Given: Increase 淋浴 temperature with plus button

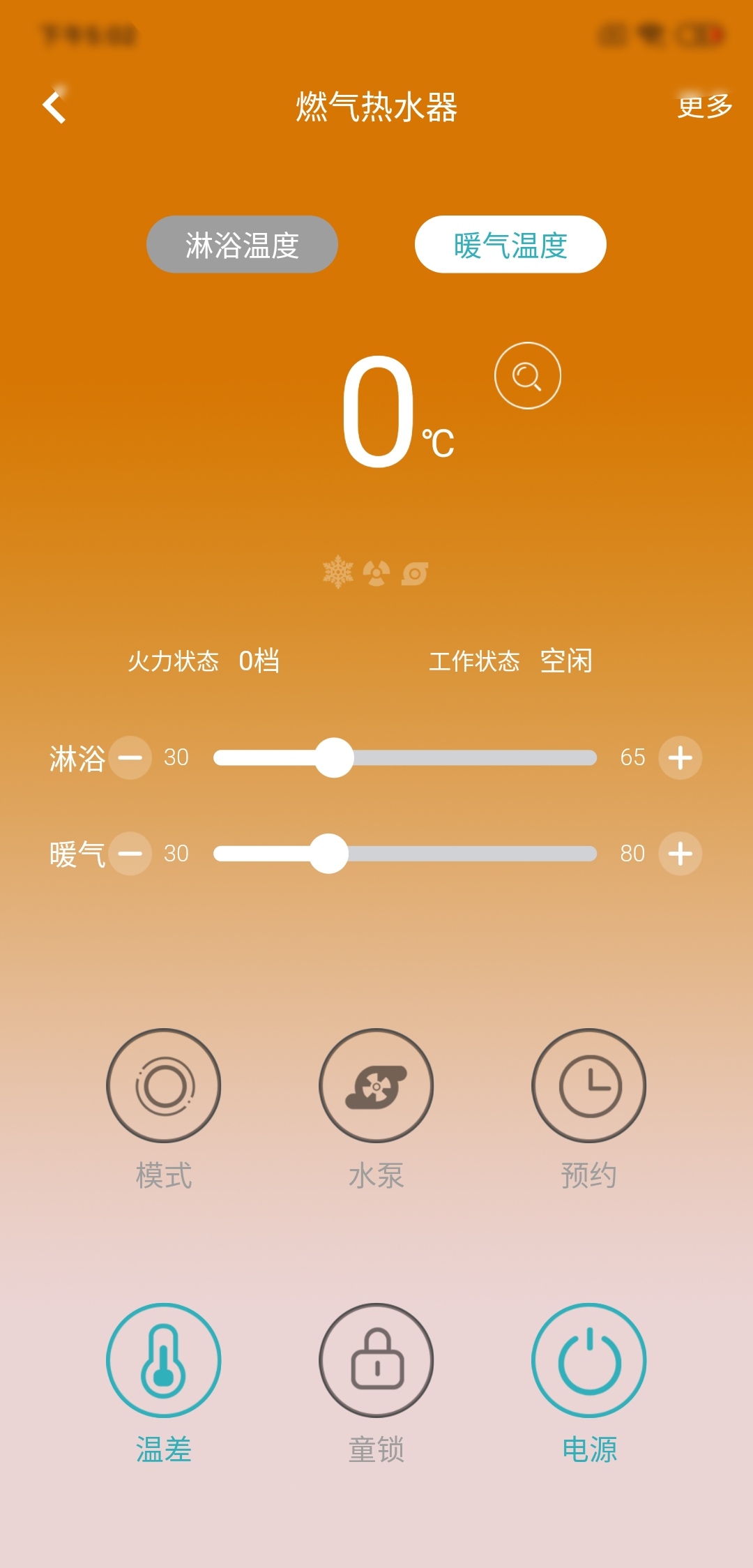Looking at the screenshot, I should pyautogui.click(x=680, y=757).
